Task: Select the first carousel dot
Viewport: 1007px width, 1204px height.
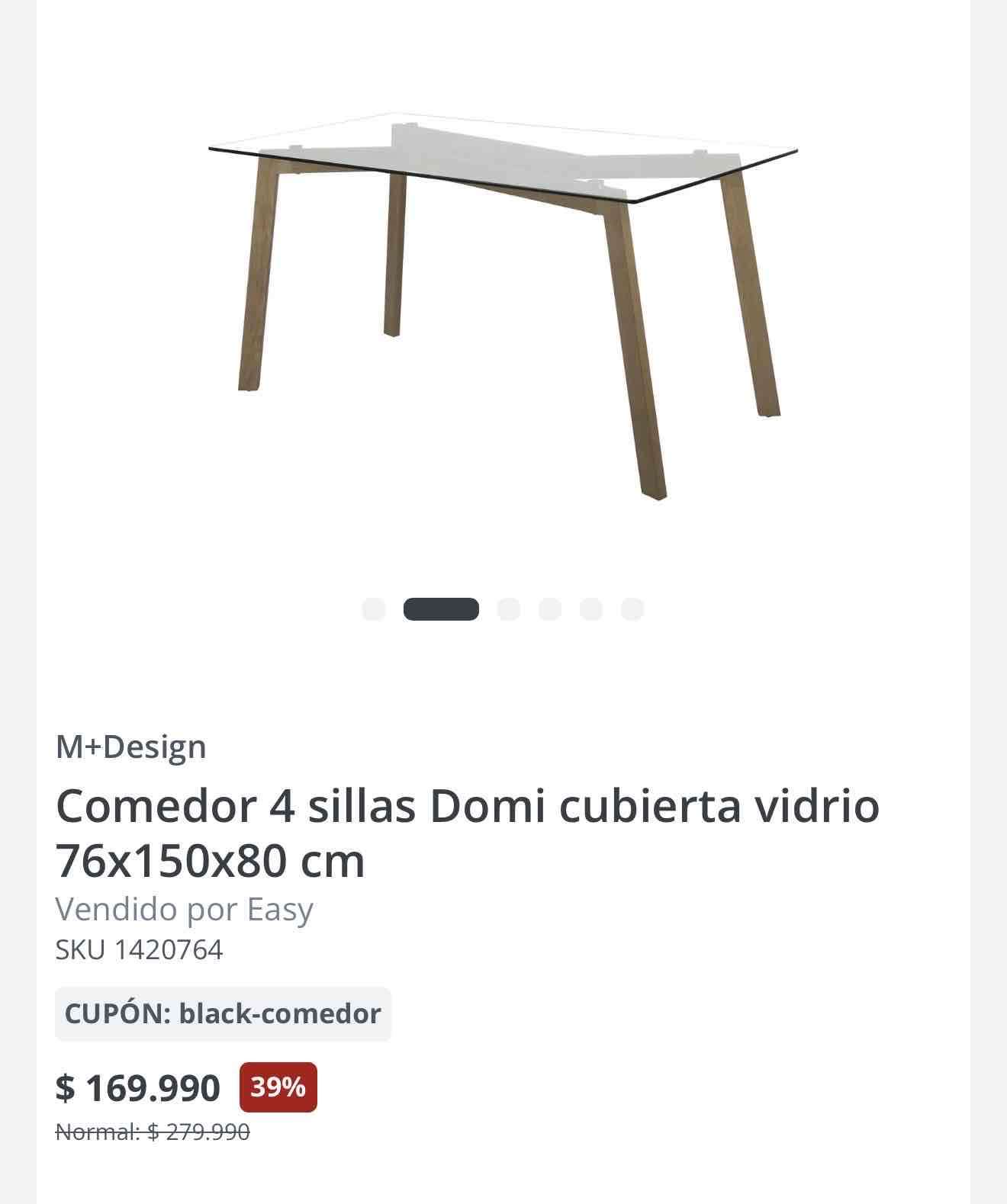Action: click(x=375, y=608)
